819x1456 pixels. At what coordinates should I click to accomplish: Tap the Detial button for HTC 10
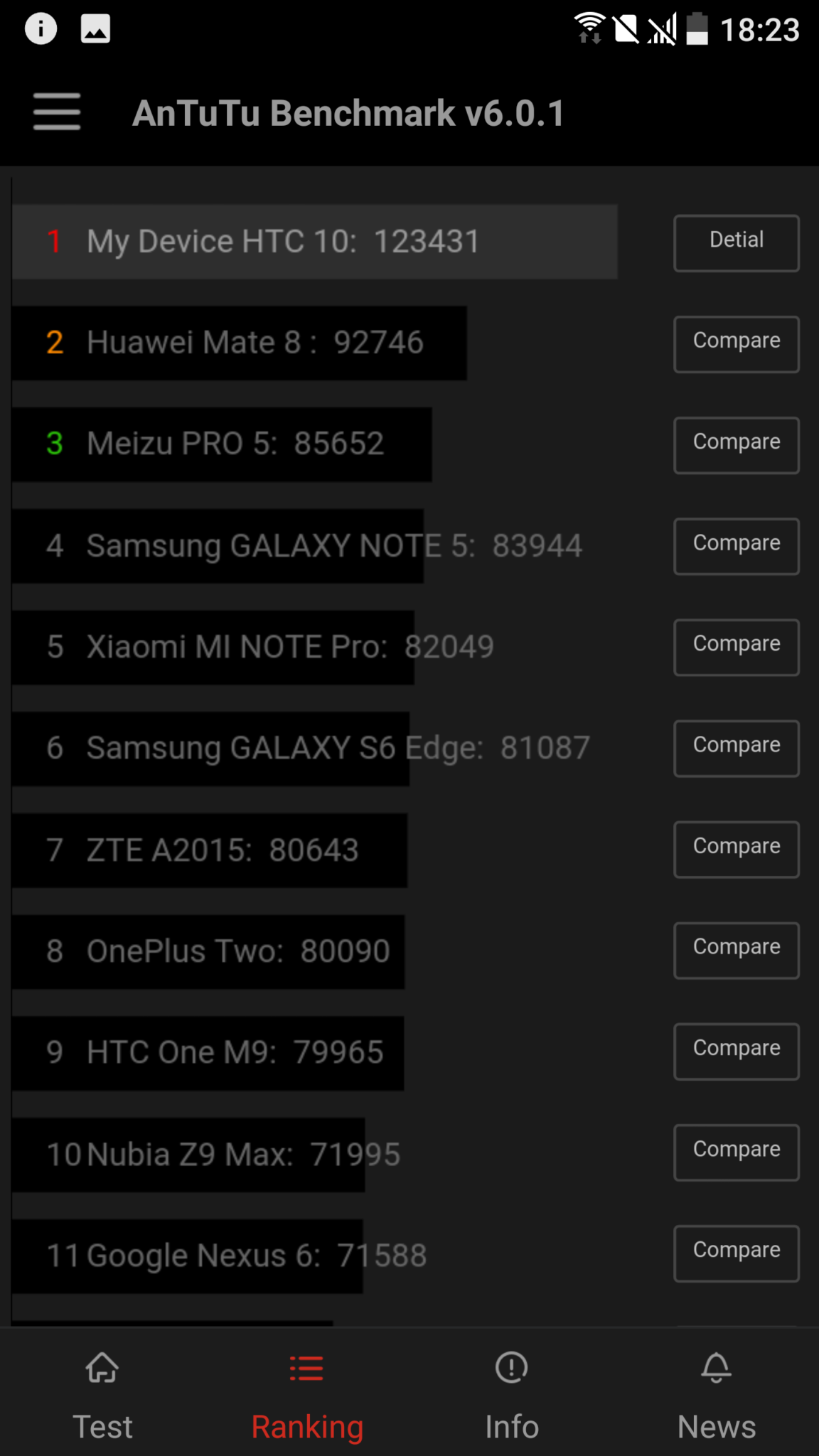tap(737, 243)
